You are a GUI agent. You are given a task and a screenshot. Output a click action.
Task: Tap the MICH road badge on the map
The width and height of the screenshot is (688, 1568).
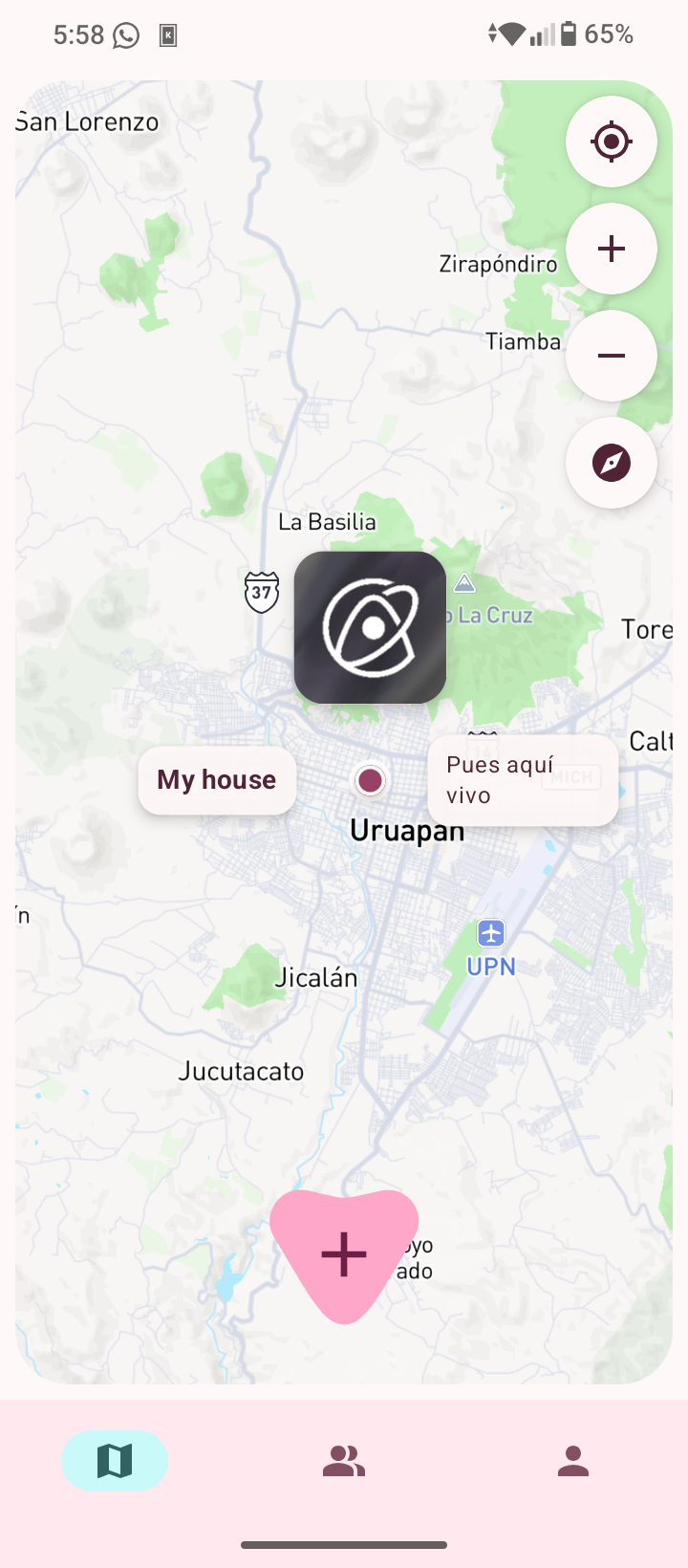tap(572, 776)
